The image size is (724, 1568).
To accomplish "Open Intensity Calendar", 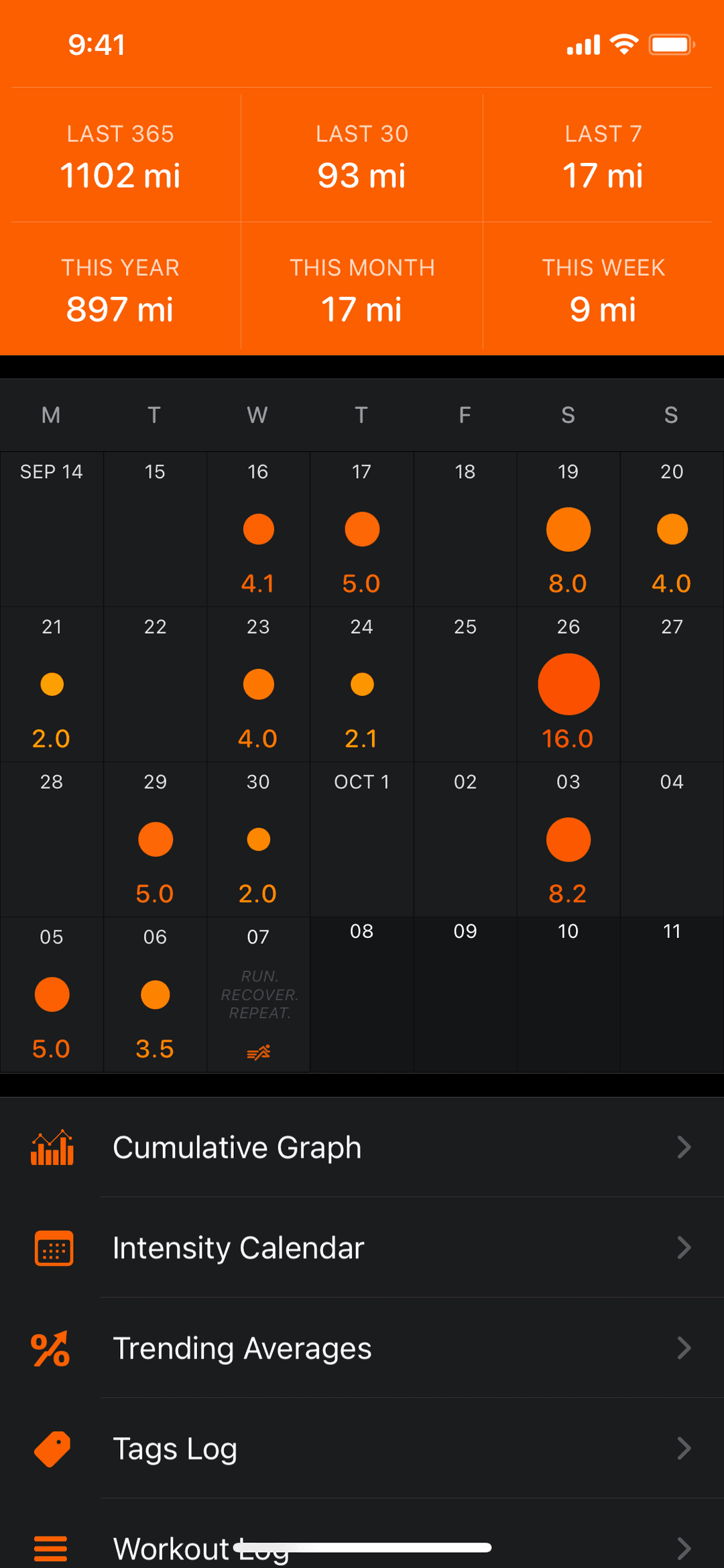I will [x=362, y=1248].
